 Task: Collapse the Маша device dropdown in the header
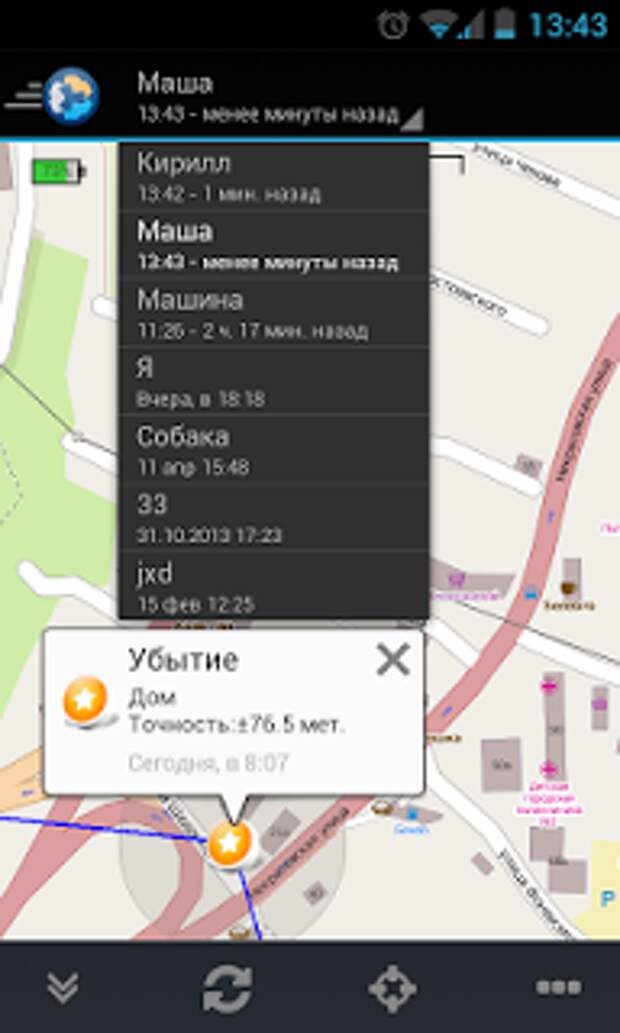280,98
